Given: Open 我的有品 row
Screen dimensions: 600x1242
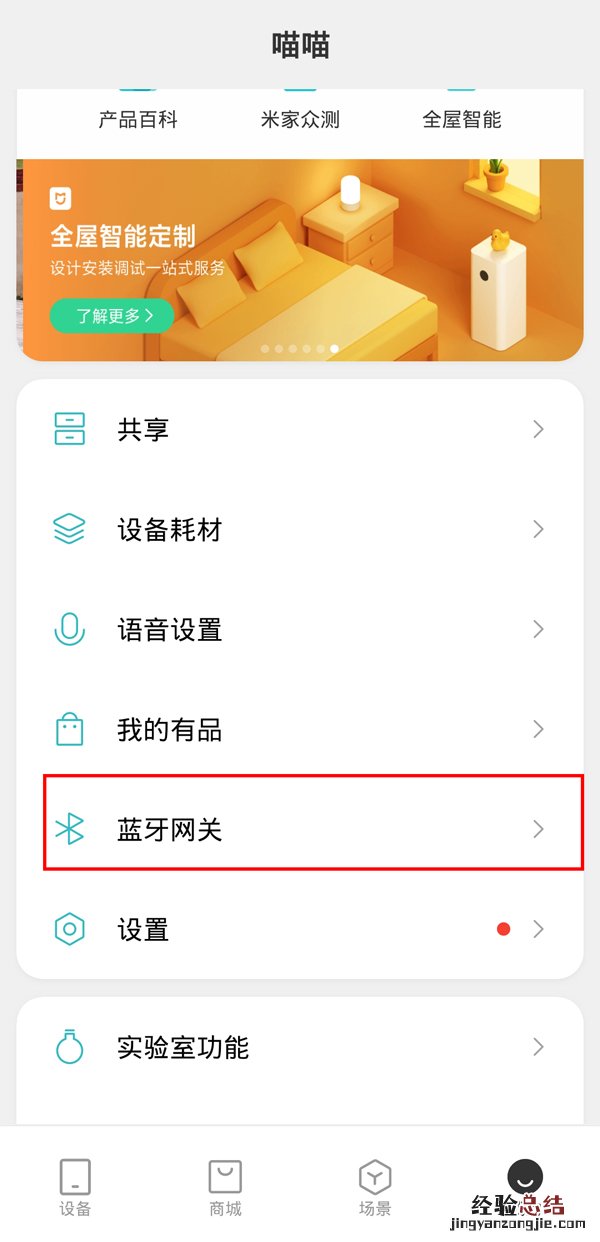Looking at the screenshot, I should (x=300, y=730).
